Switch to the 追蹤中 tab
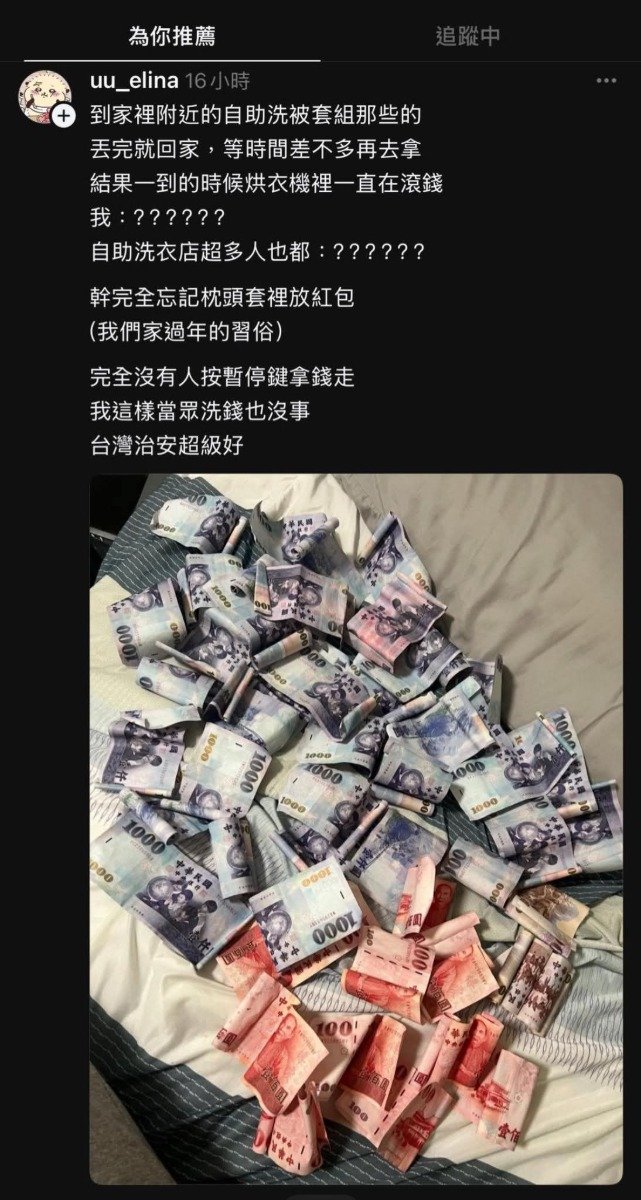Viewport: 641px width, 1200px height. click(x=468, y=37)
